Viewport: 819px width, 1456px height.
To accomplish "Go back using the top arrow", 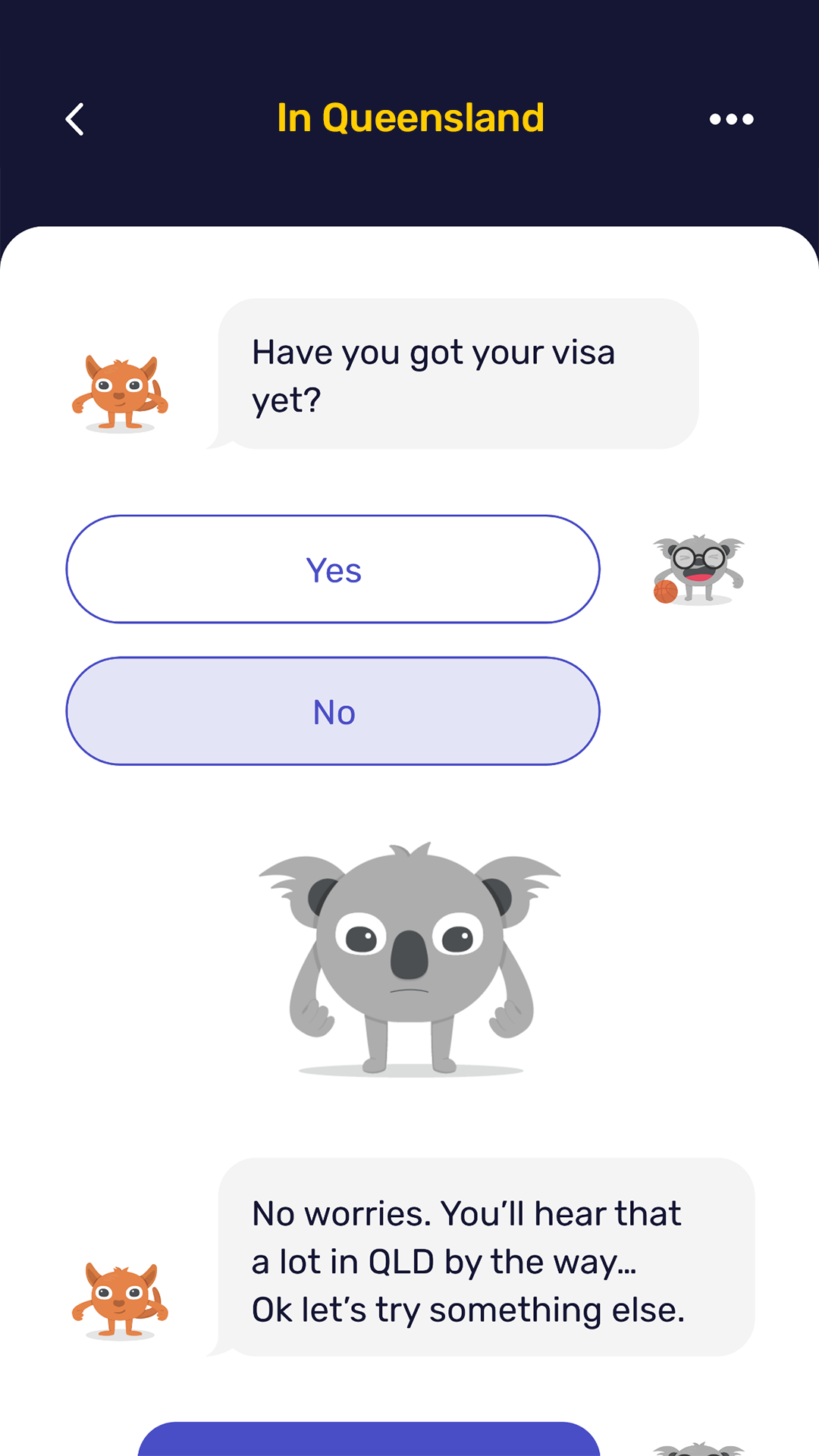I will coord(74,119).
